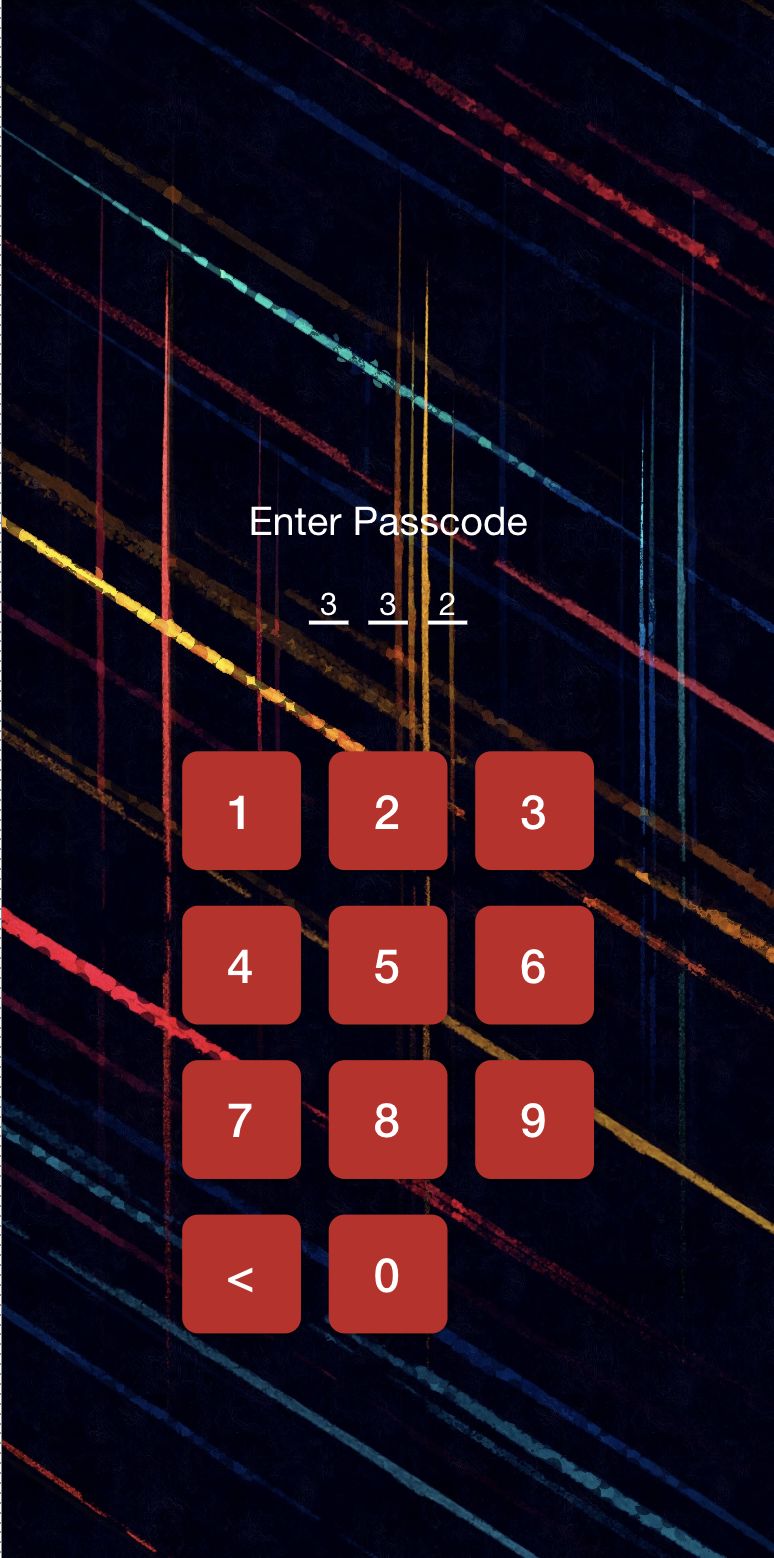This screenshot has width=774, height=1558.
Task: Tap the 9 key
Action: pyautogui.click(x=534, y=1119)
